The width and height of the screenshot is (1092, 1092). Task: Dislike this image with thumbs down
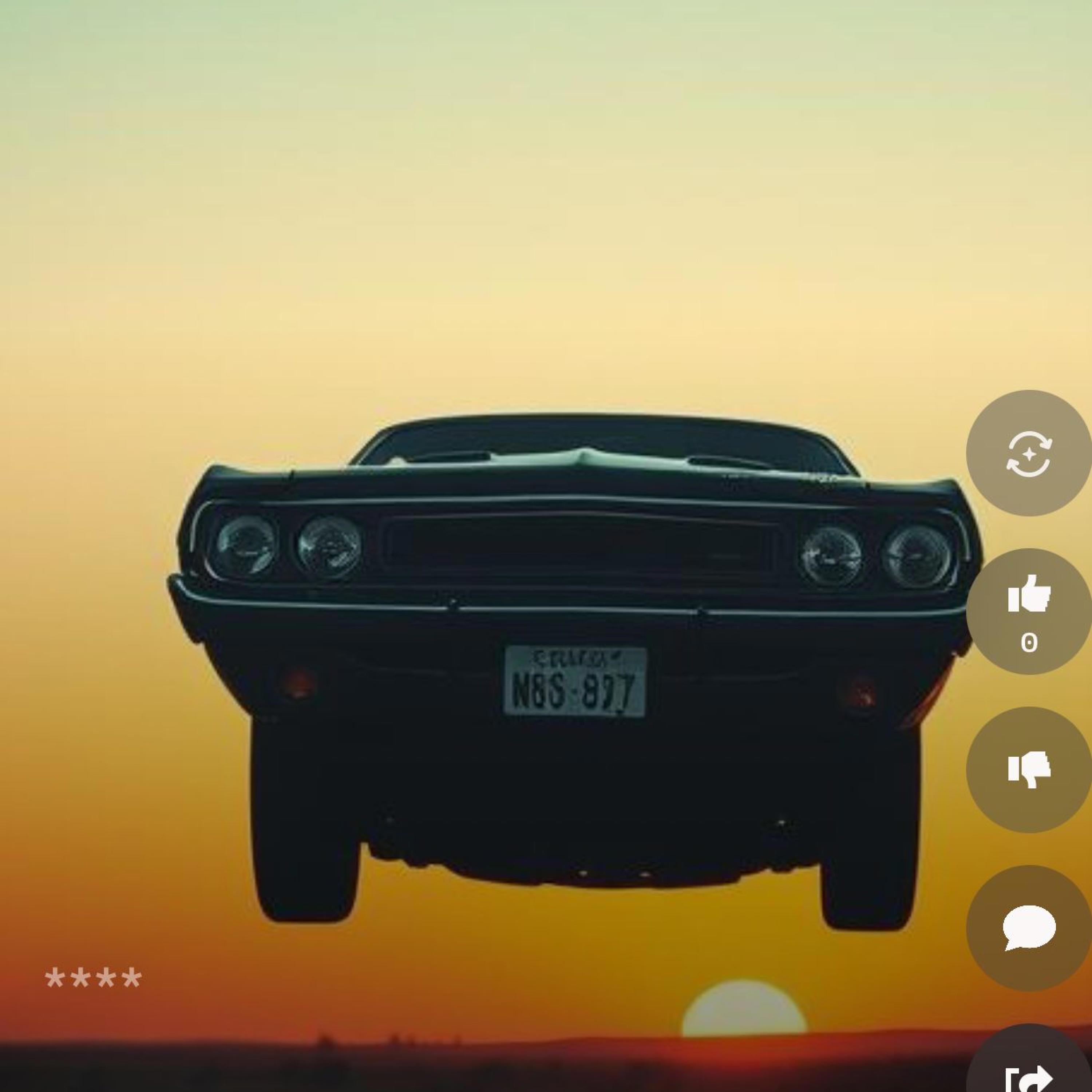tap(1029, 769)
